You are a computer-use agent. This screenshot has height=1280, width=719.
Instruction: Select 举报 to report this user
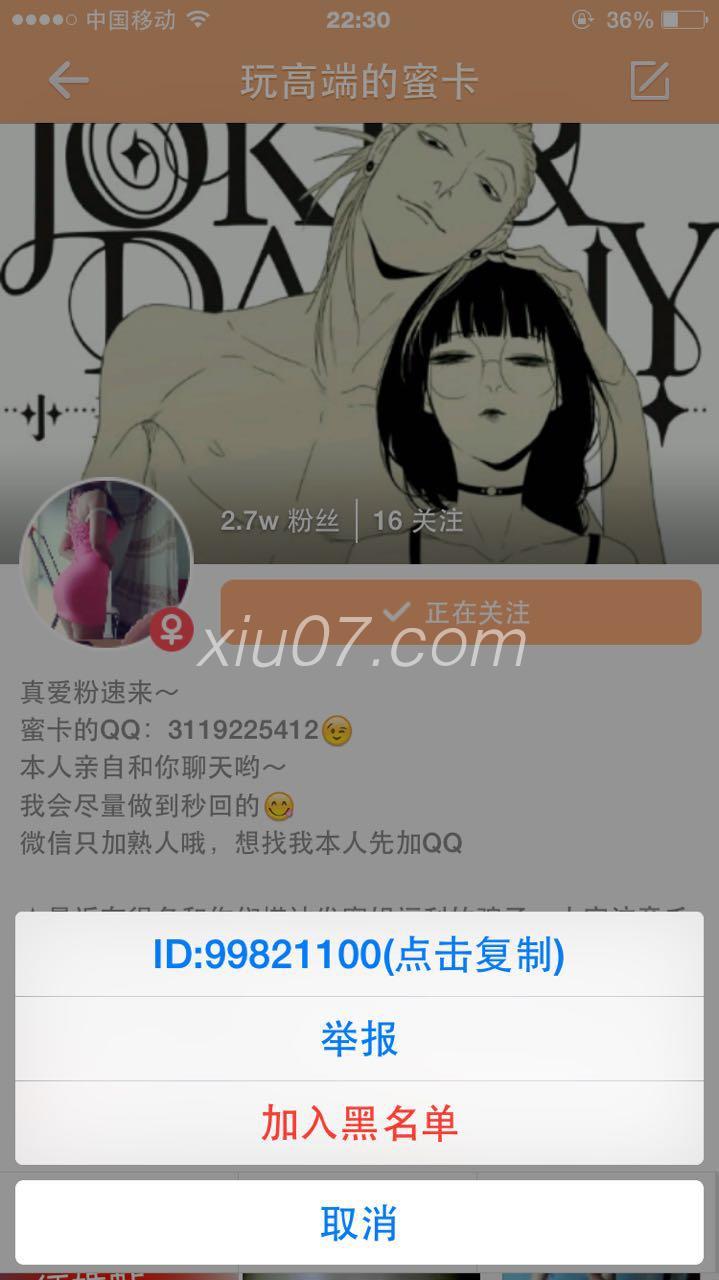click(359, 1039)
